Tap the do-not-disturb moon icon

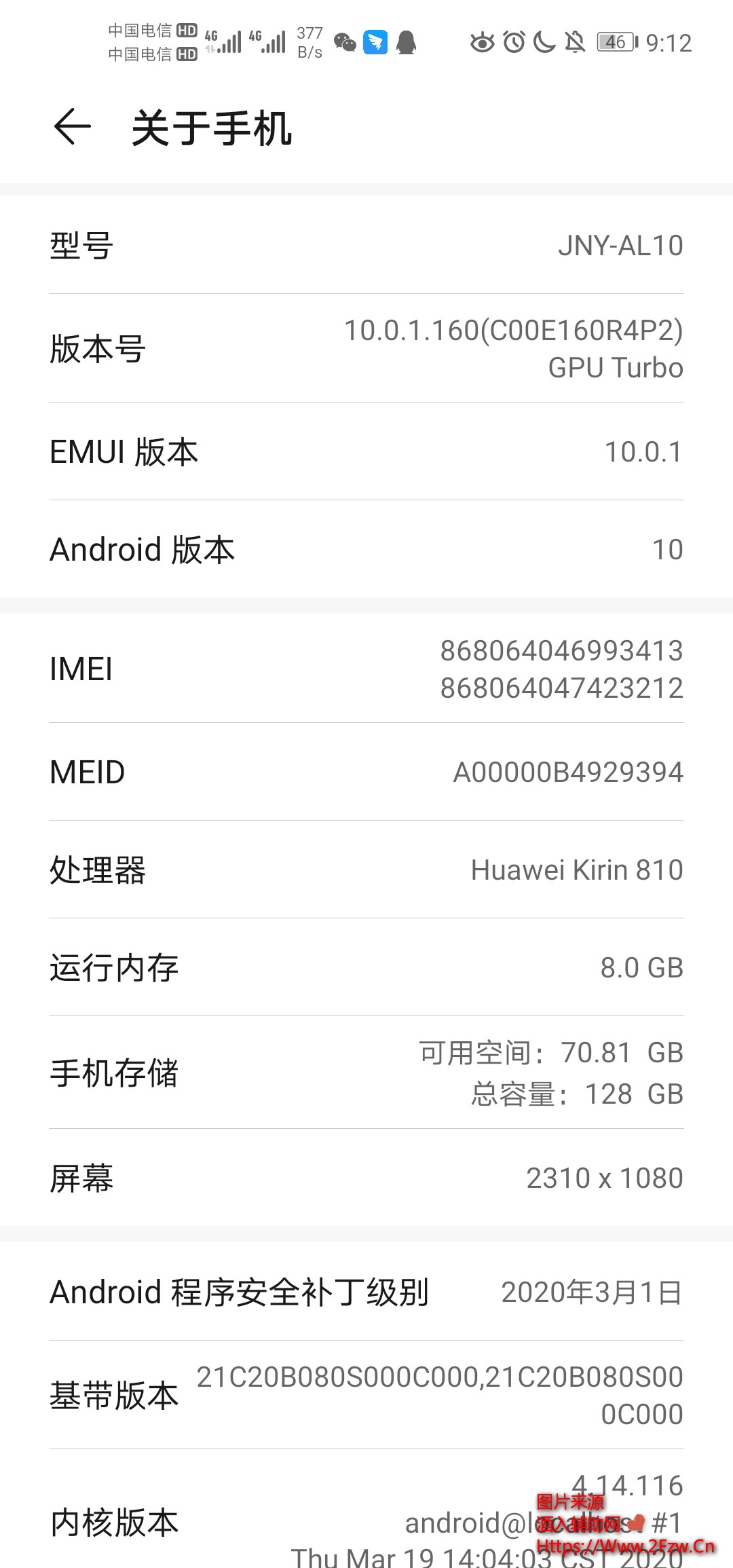(x=543, y=42)
